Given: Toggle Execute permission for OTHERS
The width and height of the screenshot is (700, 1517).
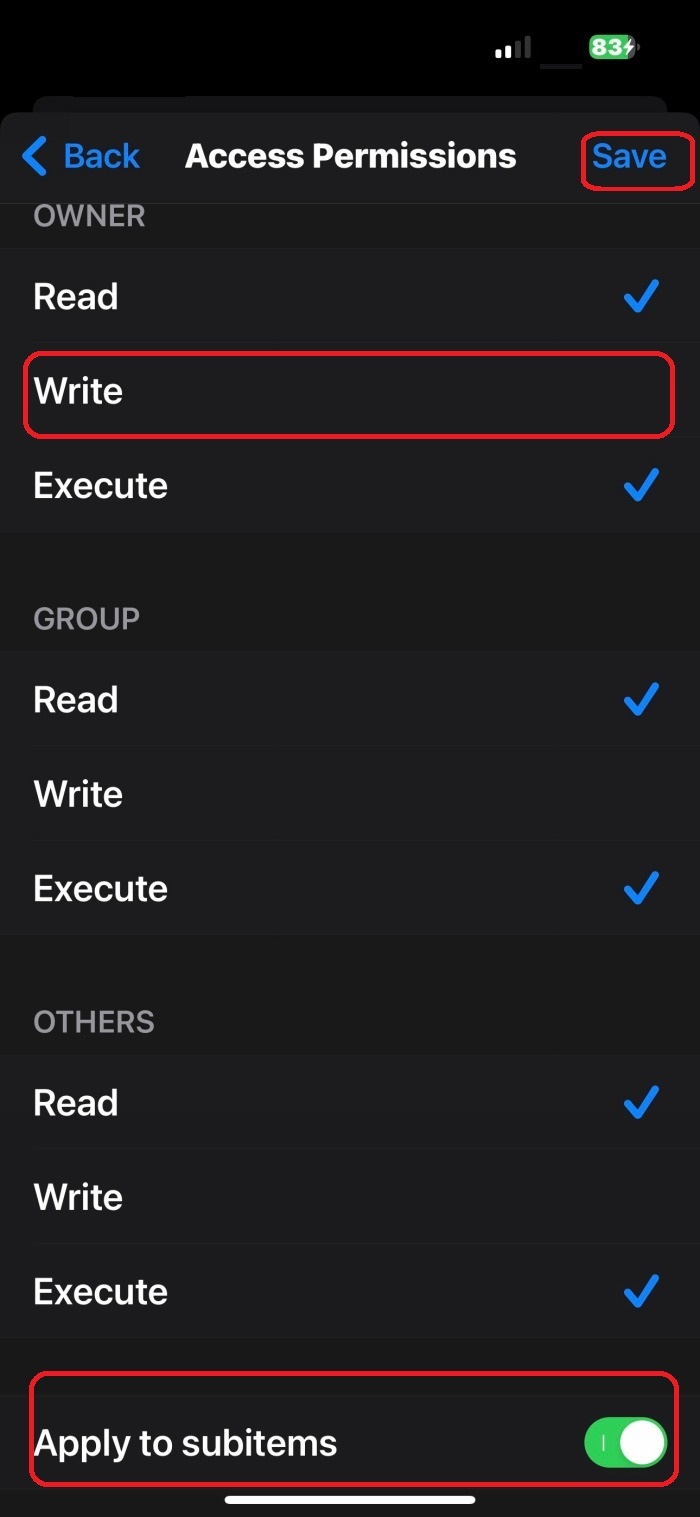Looking at the screenshot, I should tap(350, 1292).
